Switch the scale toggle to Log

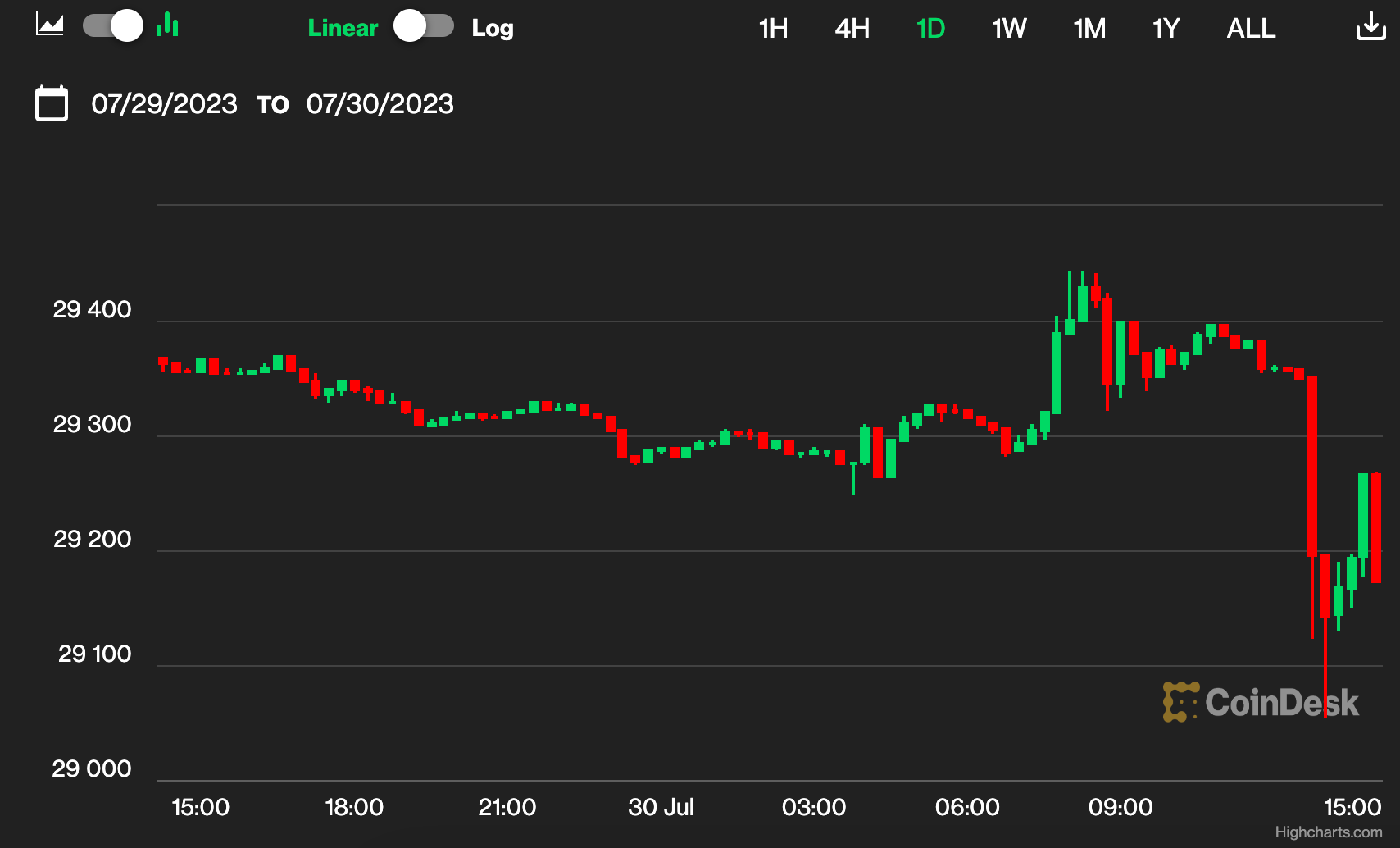(x=424, y=26)
